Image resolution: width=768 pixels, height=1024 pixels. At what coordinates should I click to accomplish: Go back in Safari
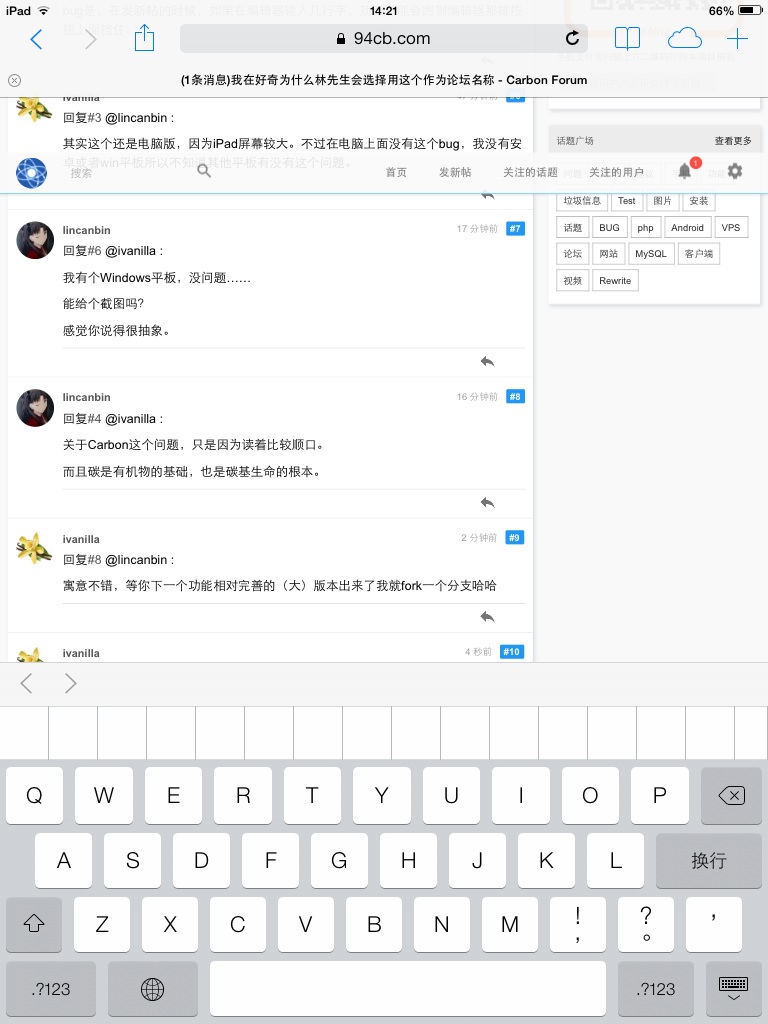click(x=37, y=39)
